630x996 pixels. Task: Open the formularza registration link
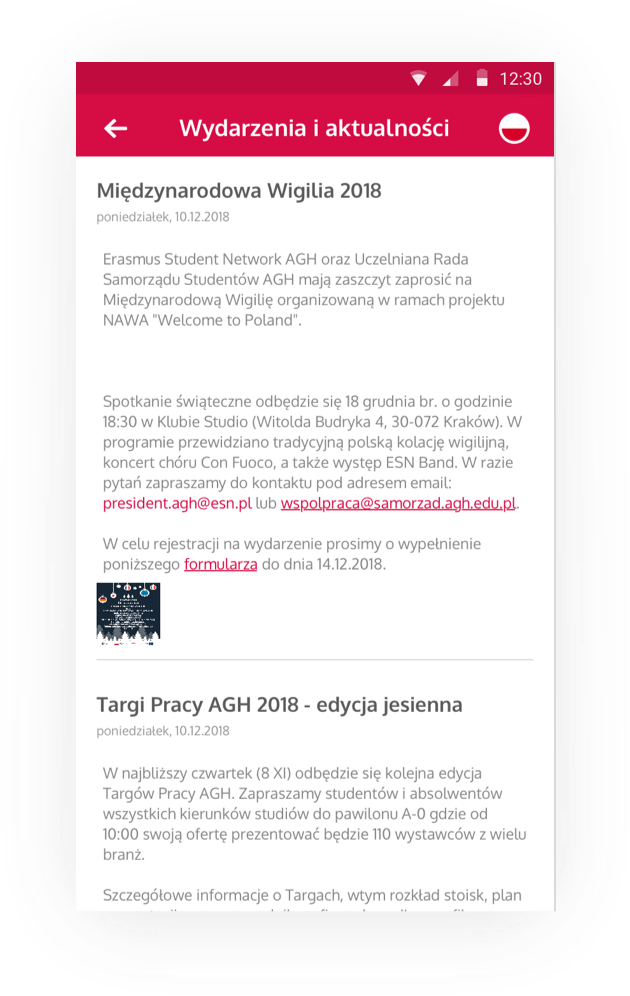click(x=220, y=564)
